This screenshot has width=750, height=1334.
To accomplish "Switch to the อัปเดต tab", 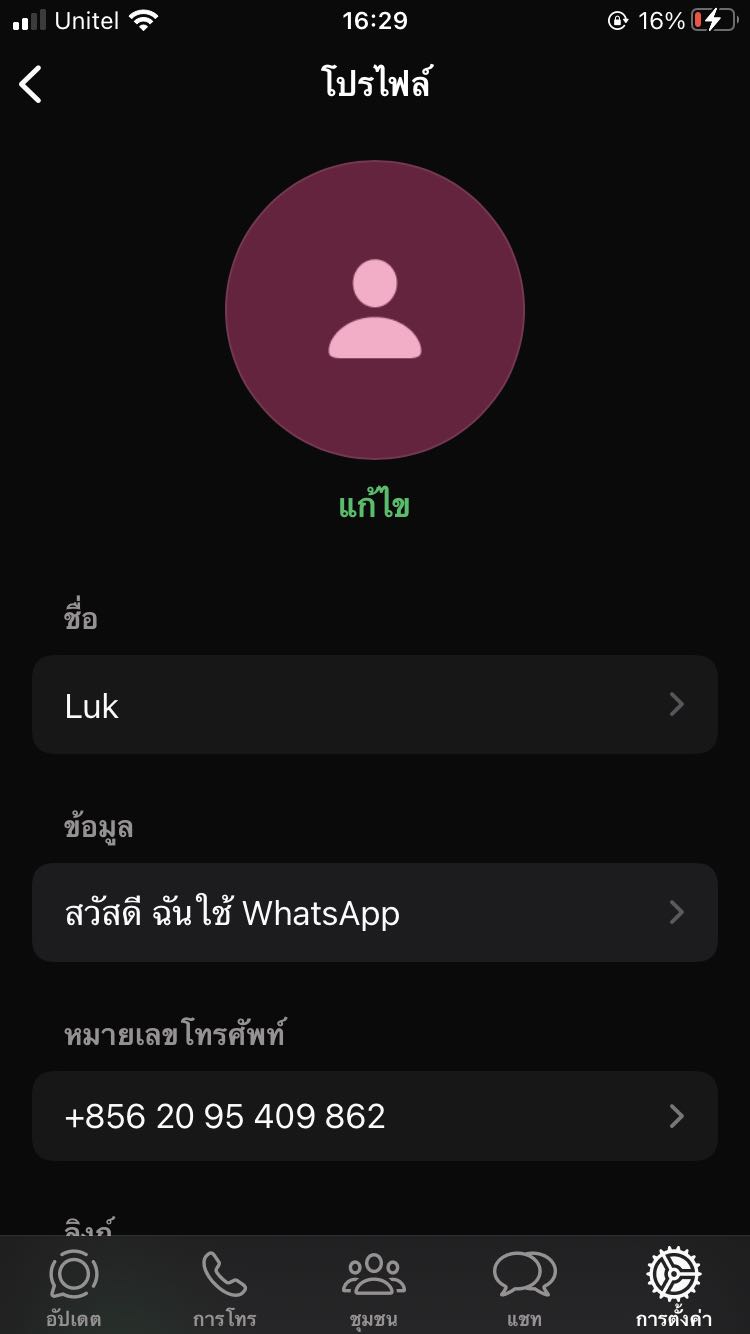I will tap(73, 1288).
